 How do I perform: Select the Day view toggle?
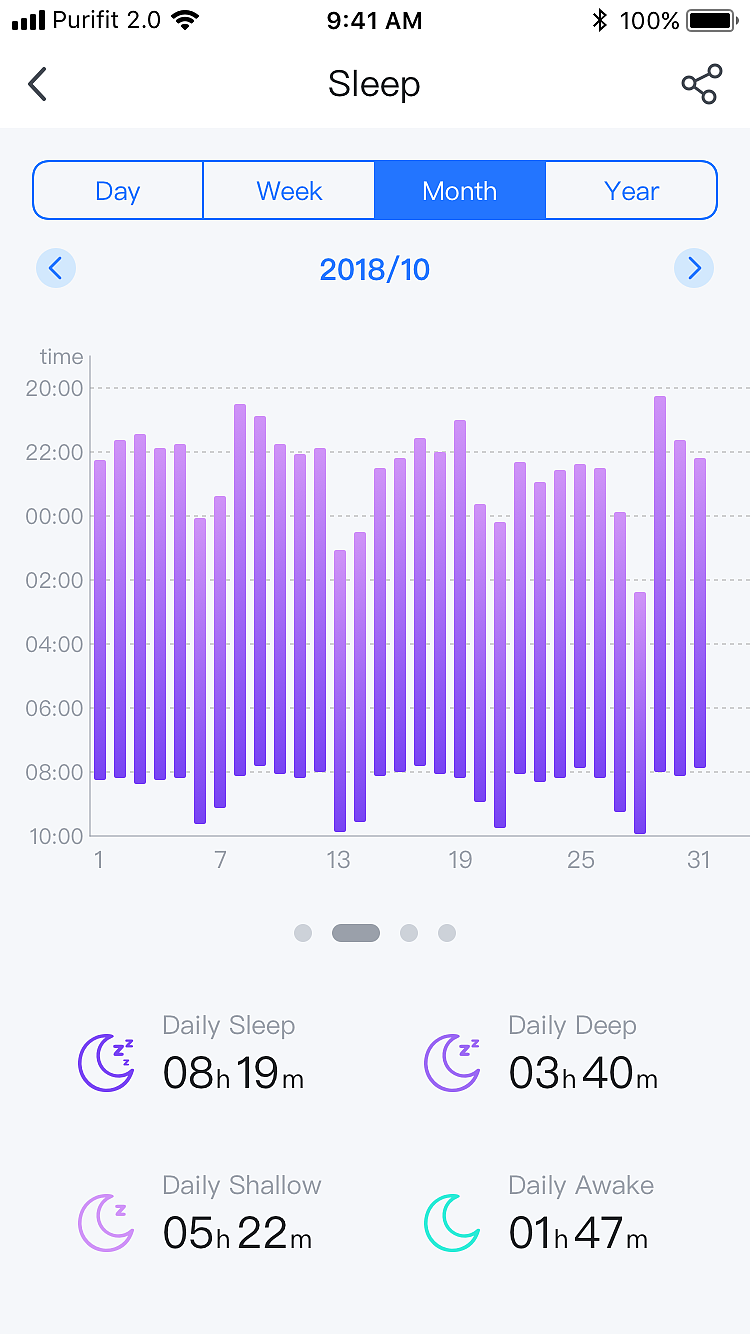coord(118,190)
